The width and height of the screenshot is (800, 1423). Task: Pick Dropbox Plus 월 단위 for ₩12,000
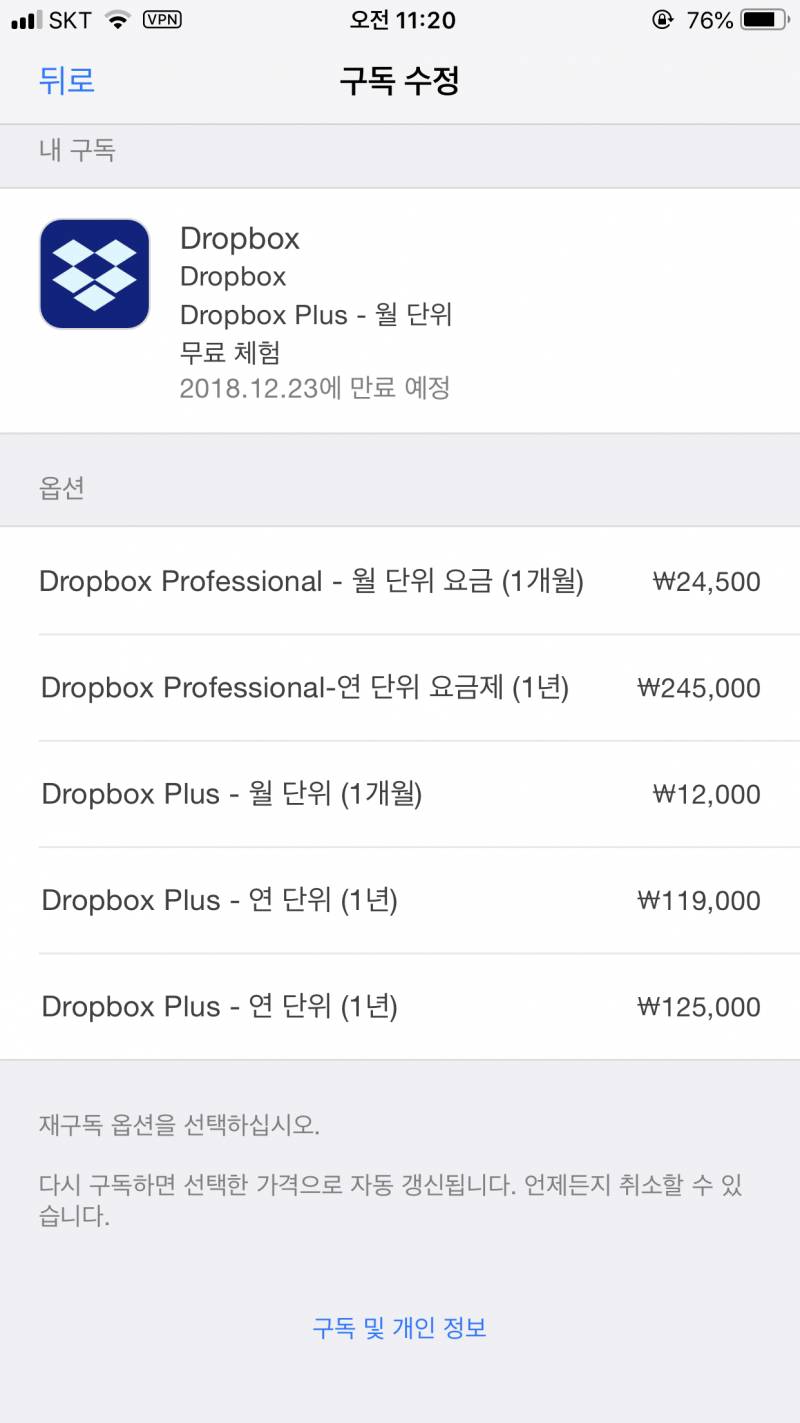(400, 794)
